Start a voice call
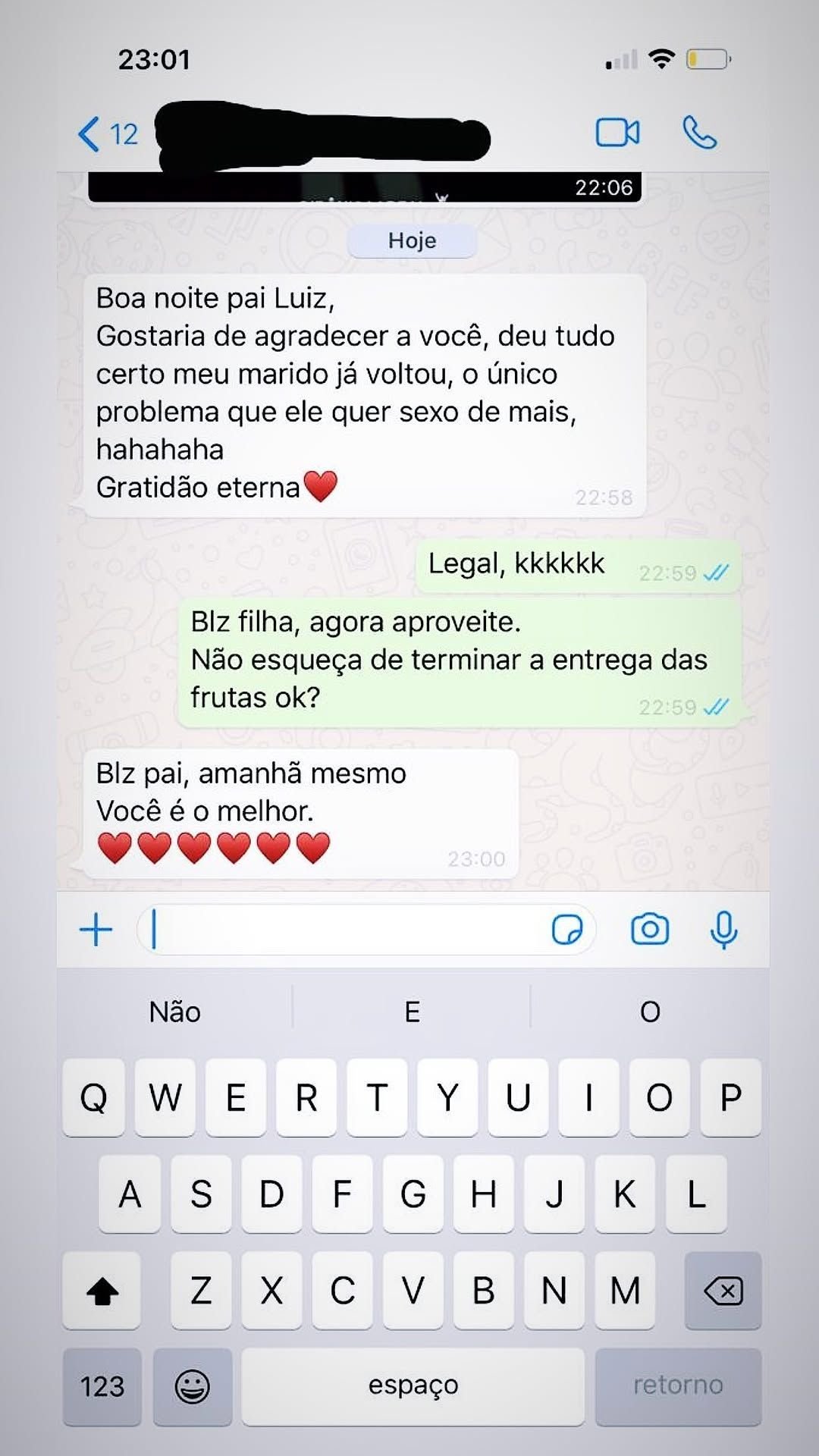The width and height of the screenshot is (819, 1456). point(699,133)
